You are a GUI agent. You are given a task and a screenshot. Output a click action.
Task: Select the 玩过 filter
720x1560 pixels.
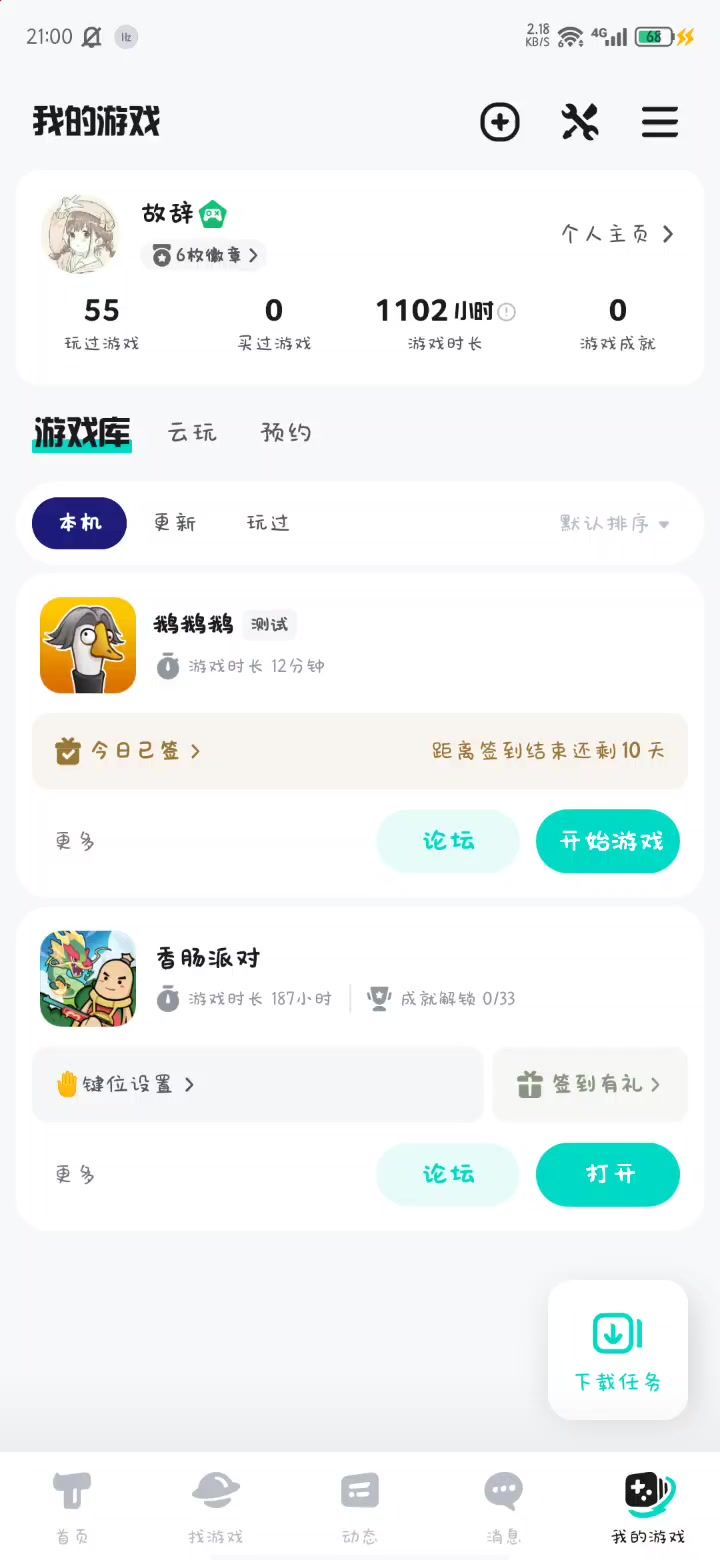coord(268,523)
